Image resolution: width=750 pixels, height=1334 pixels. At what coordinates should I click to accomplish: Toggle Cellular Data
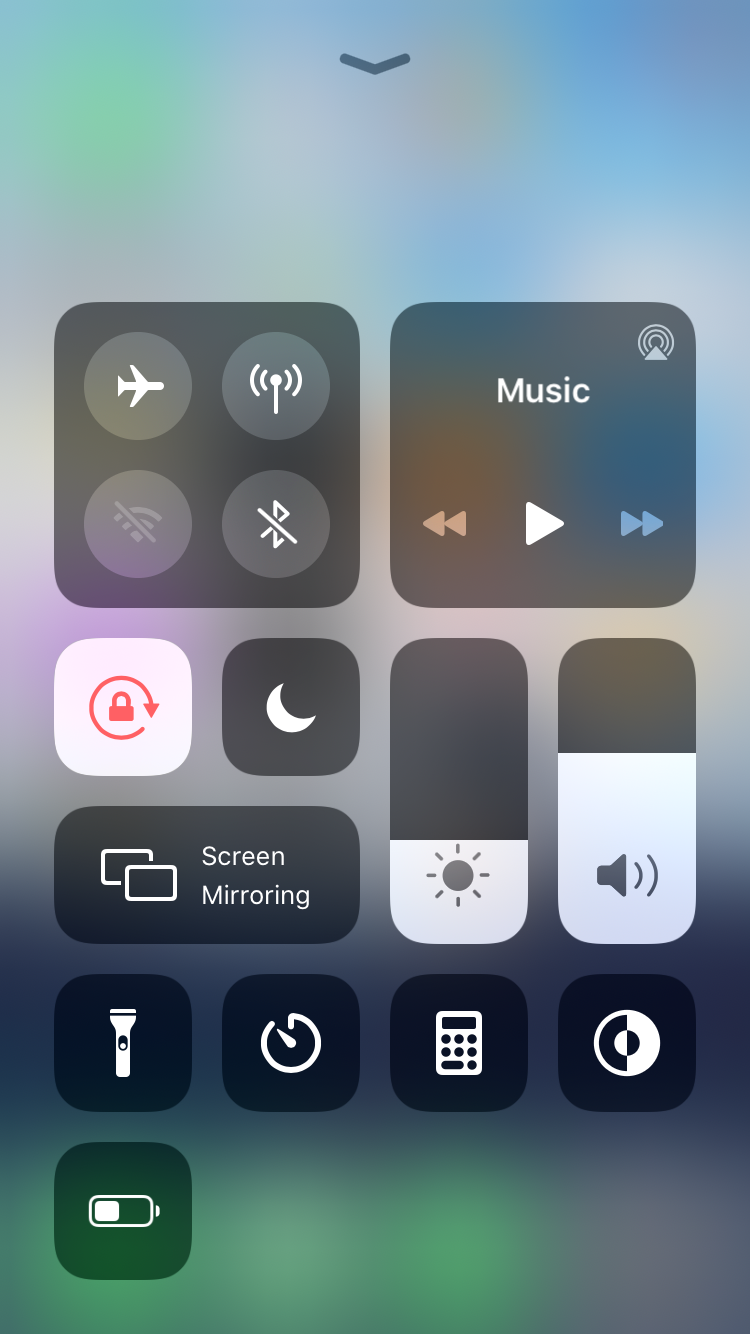coord(276,386)
